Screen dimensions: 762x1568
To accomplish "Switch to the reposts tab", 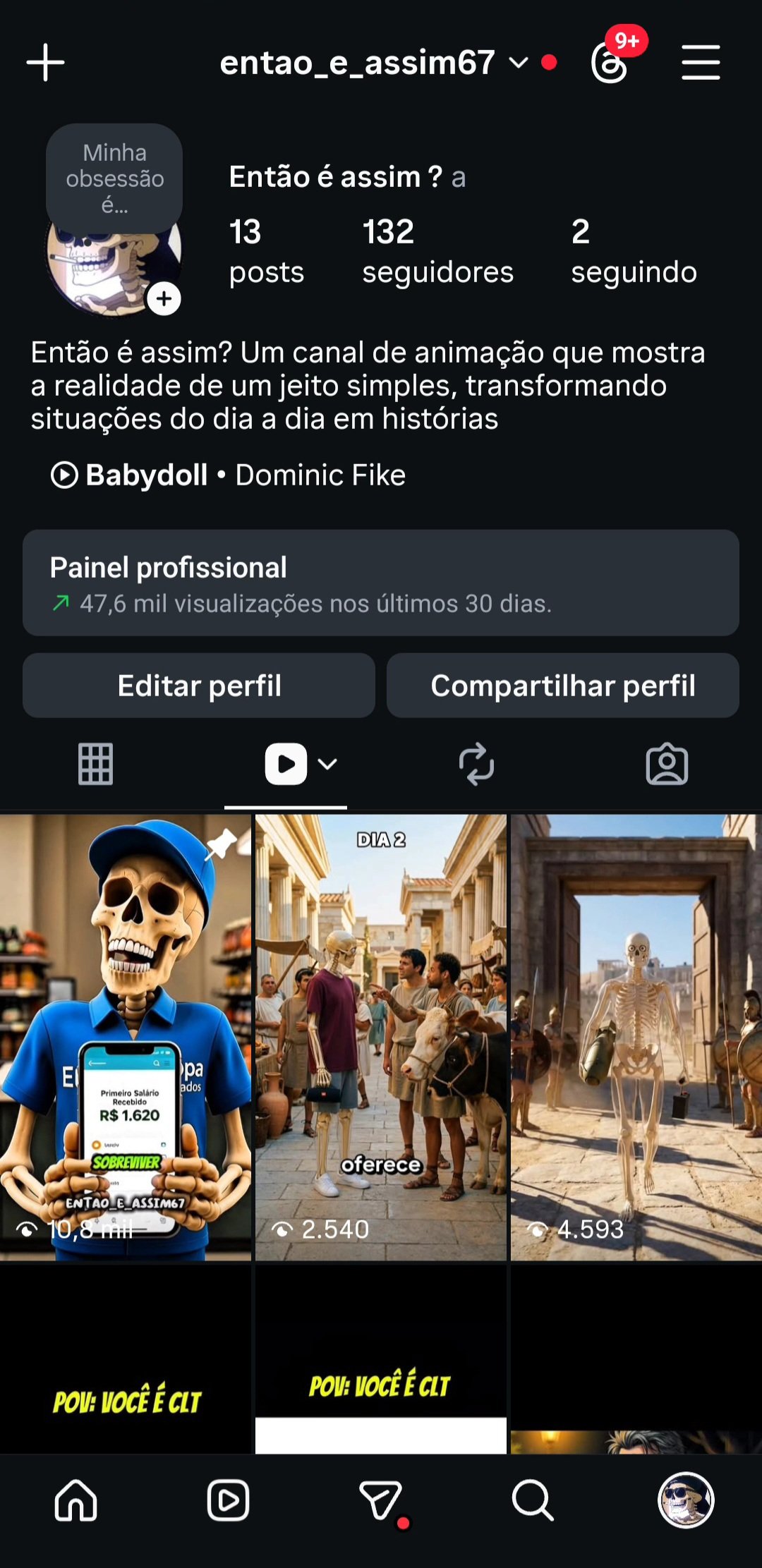I will coord(476,764).
